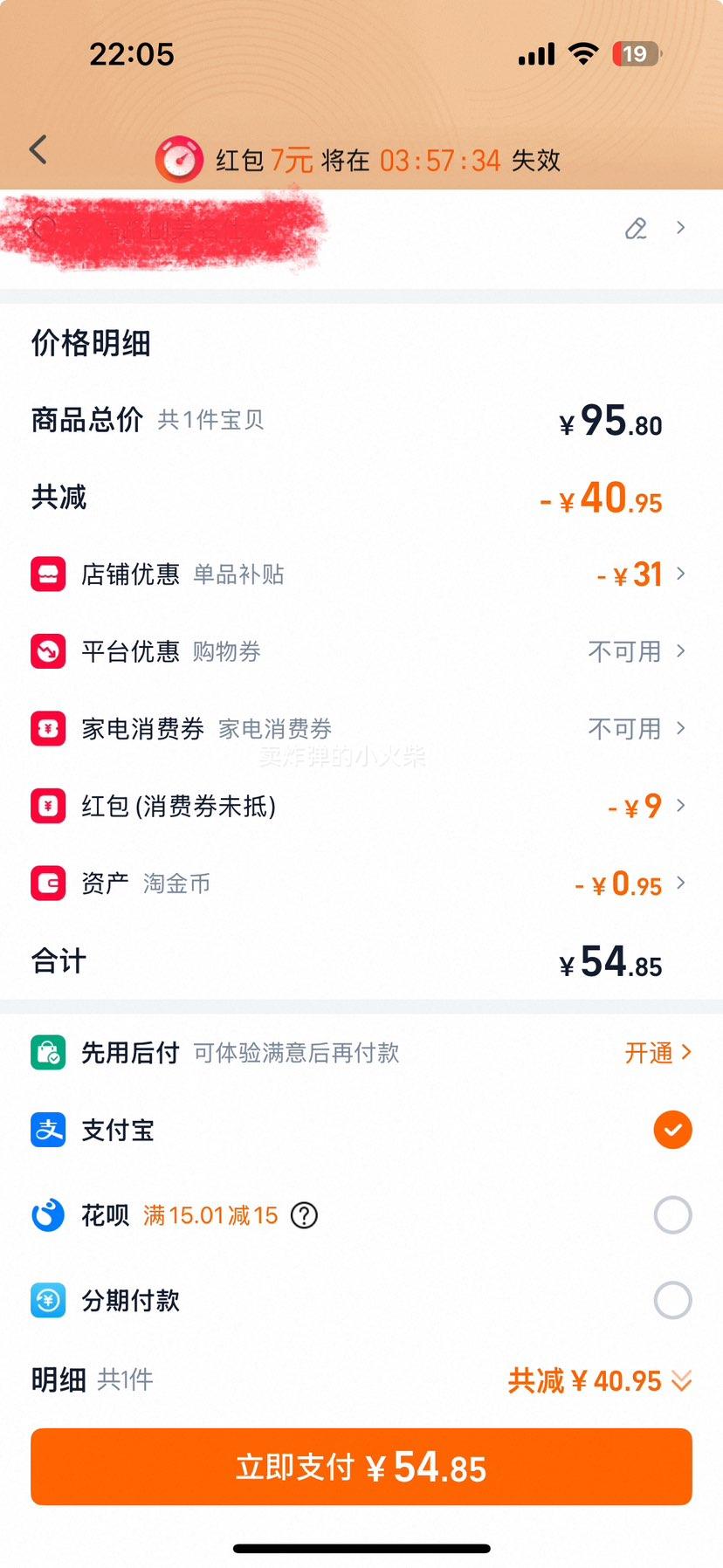
Task: Open the help icon beside 花呗 满15.01减15
Action: (304, 1215)
